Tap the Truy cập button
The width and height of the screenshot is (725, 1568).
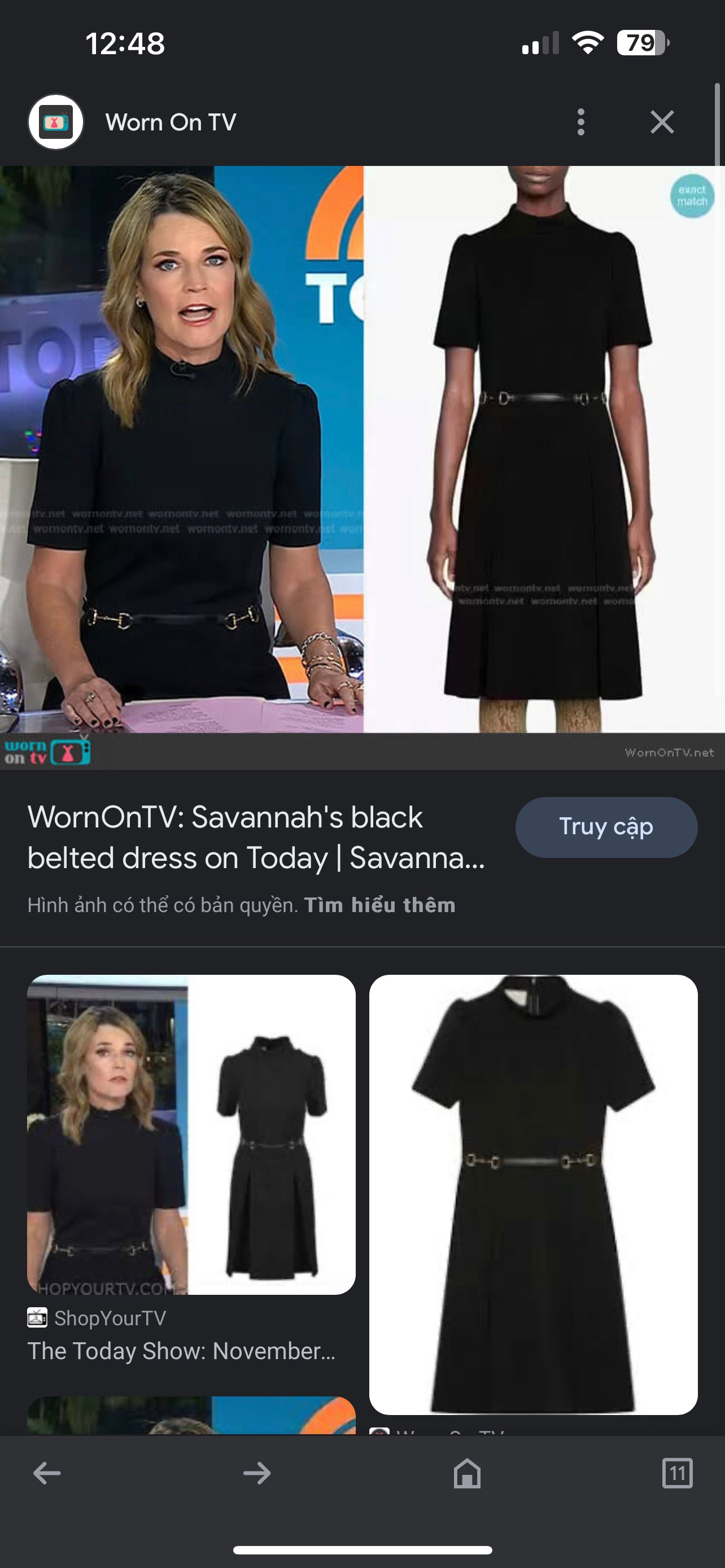coord(606,827)
